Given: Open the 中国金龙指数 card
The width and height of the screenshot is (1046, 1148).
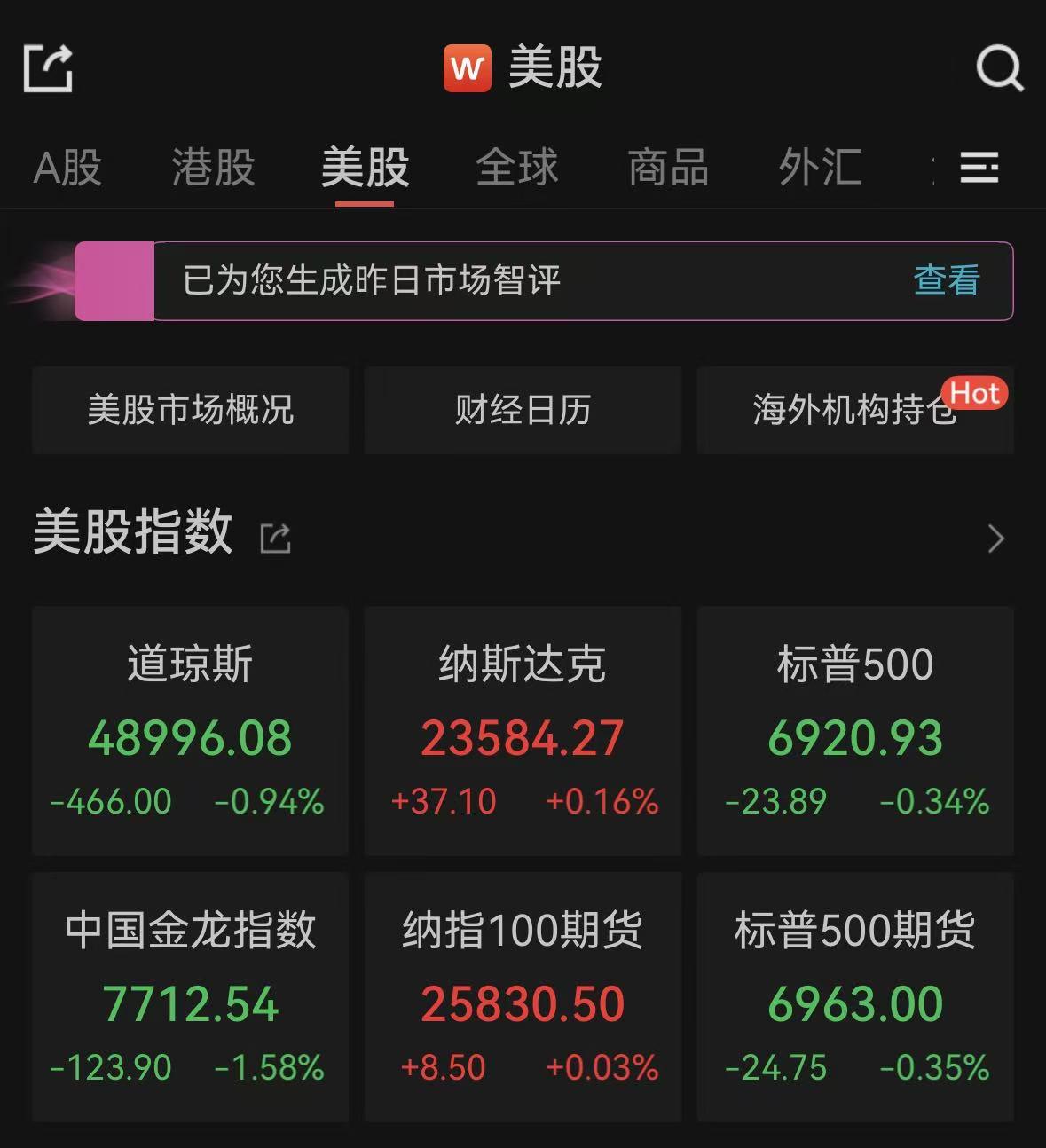Looking at the screenshot, I should click(190, 996).
